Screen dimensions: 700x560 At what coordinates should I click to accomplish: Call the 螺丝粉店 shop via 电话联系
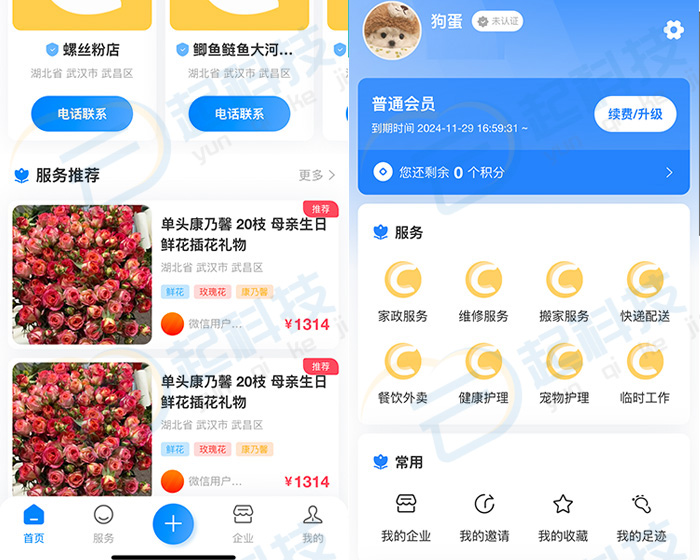tap(82, 114)
